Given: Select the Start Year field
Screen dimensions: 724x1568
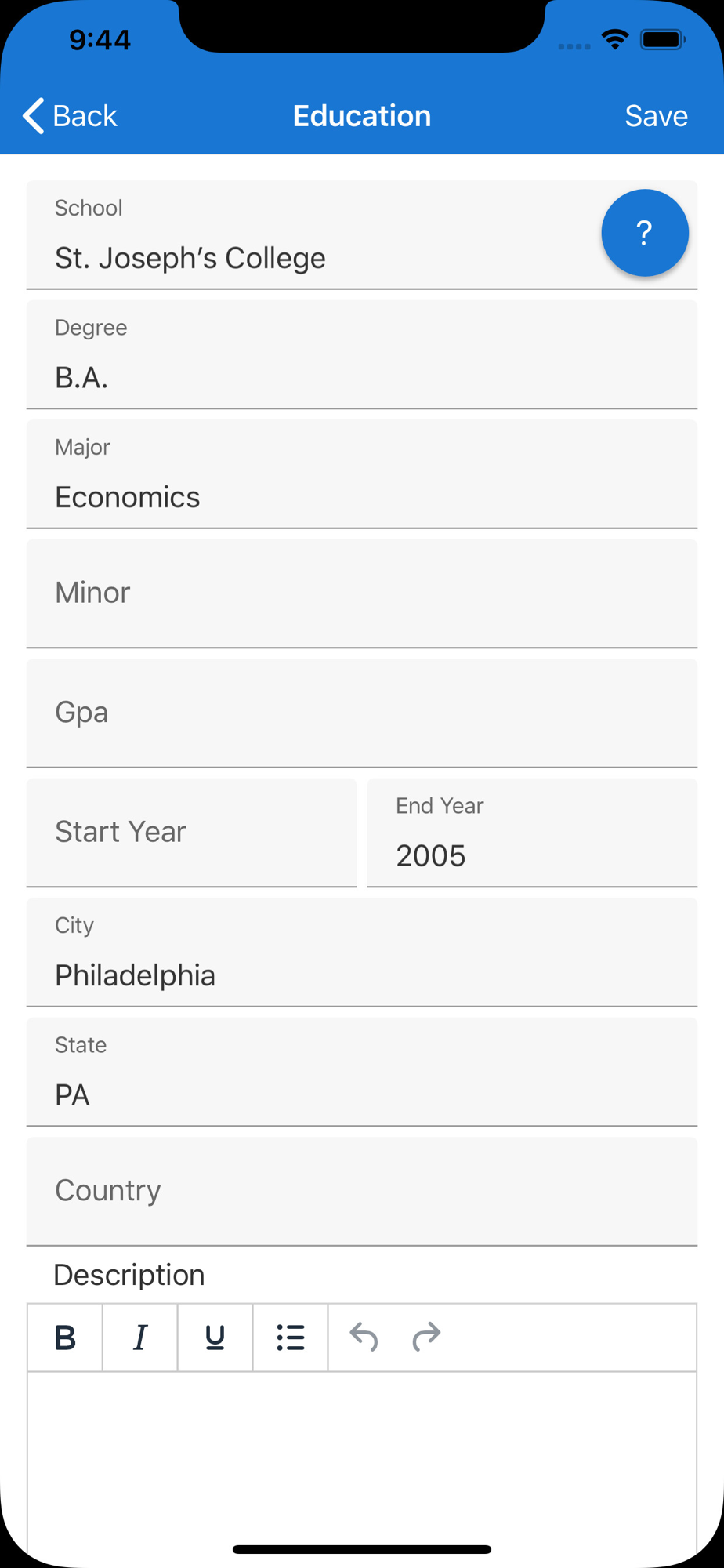Looking at the screenshot, I should coord(191,832).
